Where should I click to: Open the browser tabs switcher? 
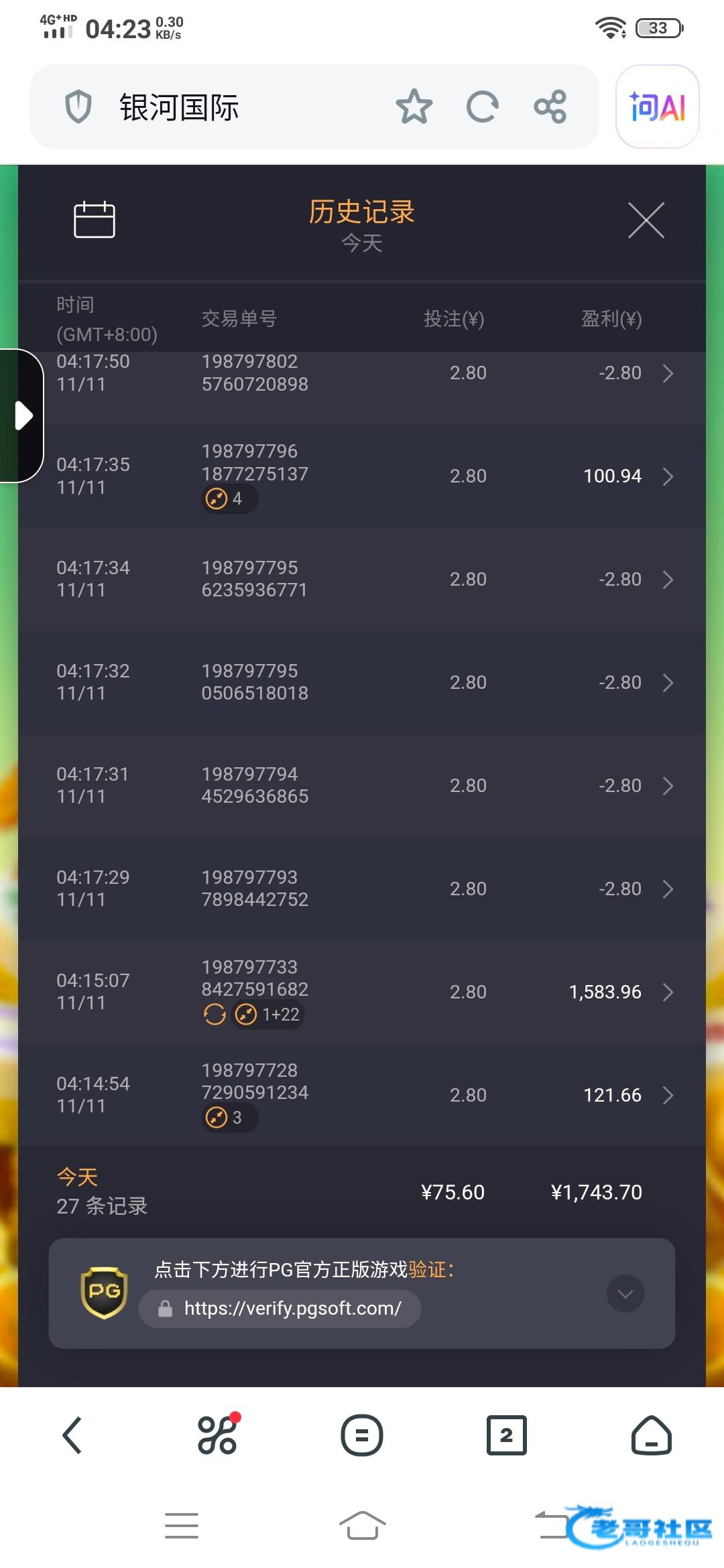[x=506, y=1435]
